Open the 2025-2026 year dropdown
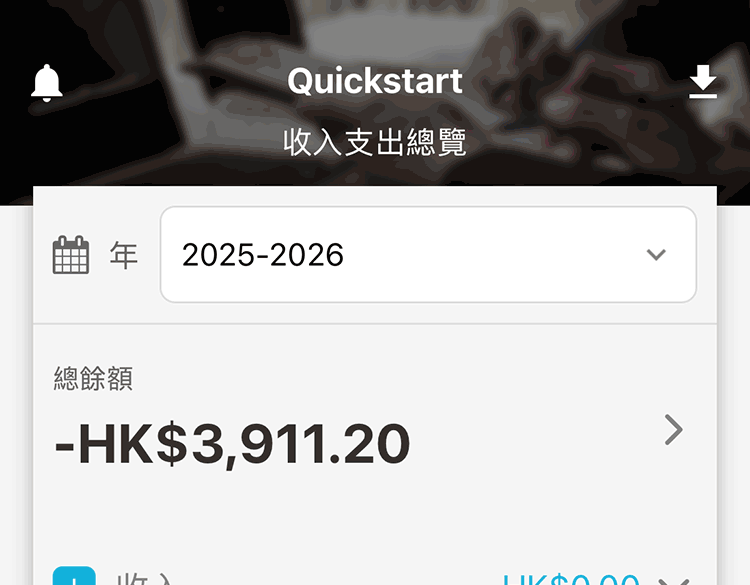This screenshot has height=585, width=750. (428, 255)
